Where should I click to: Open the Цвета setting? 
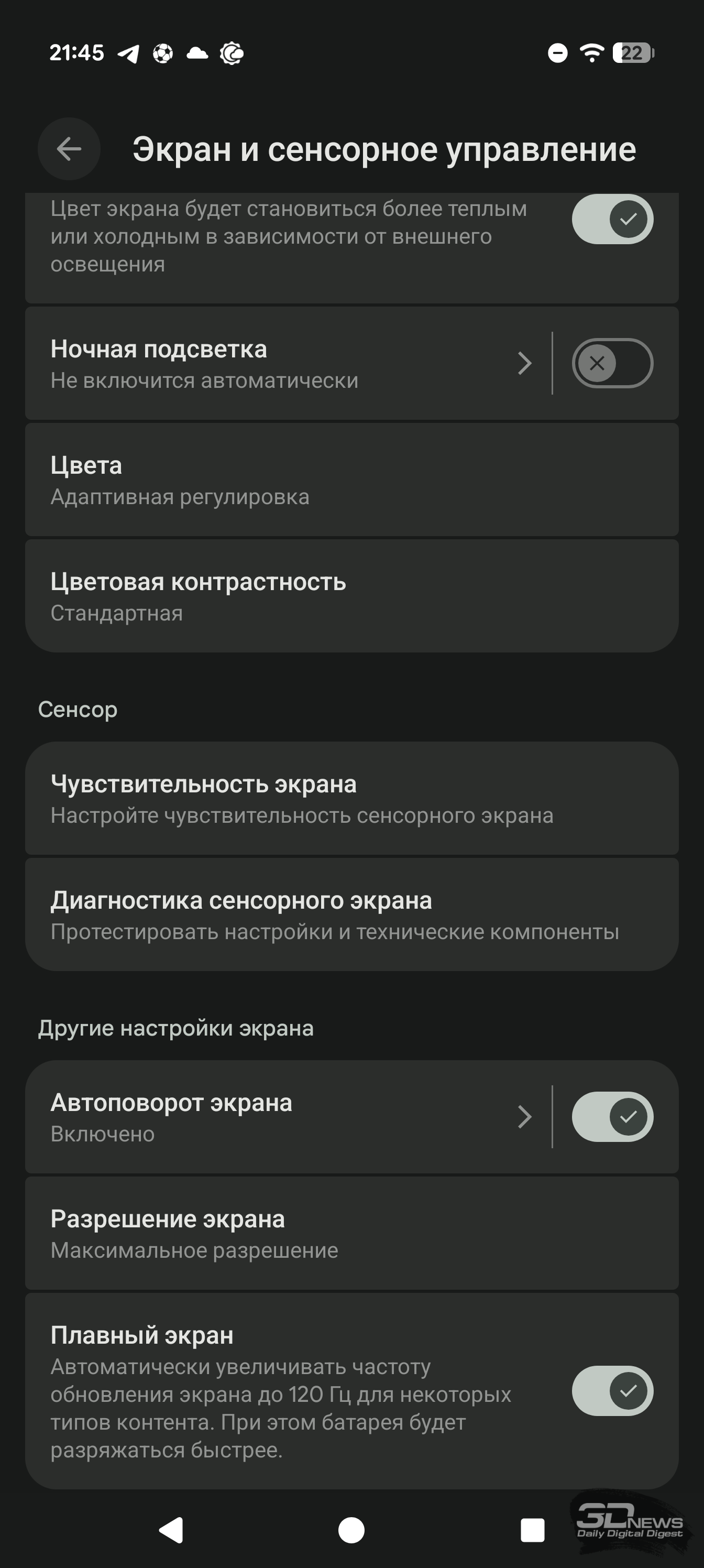click(x=351, y=480)
